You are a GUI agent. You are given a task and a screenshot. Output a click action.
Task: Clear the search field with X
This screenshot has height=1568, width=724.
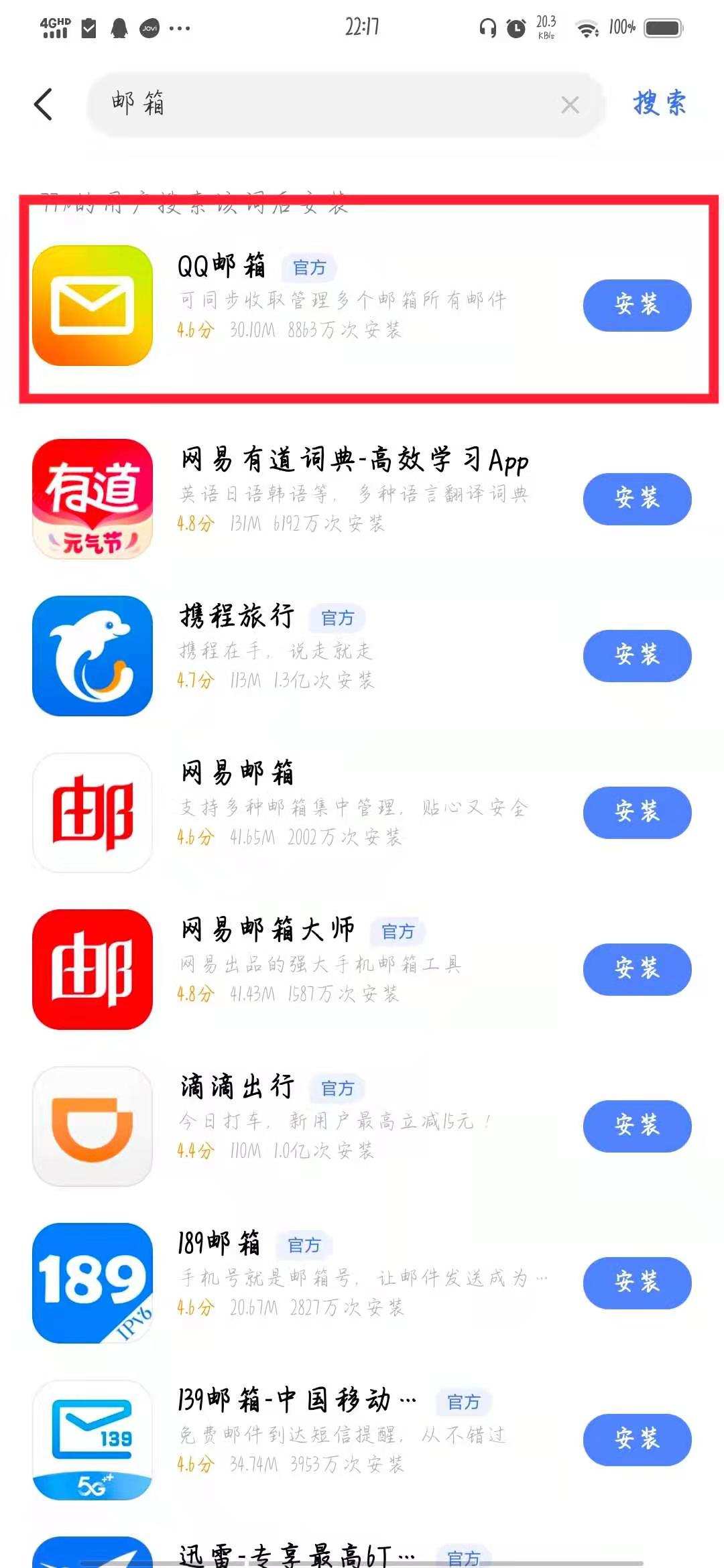[569, 105]
